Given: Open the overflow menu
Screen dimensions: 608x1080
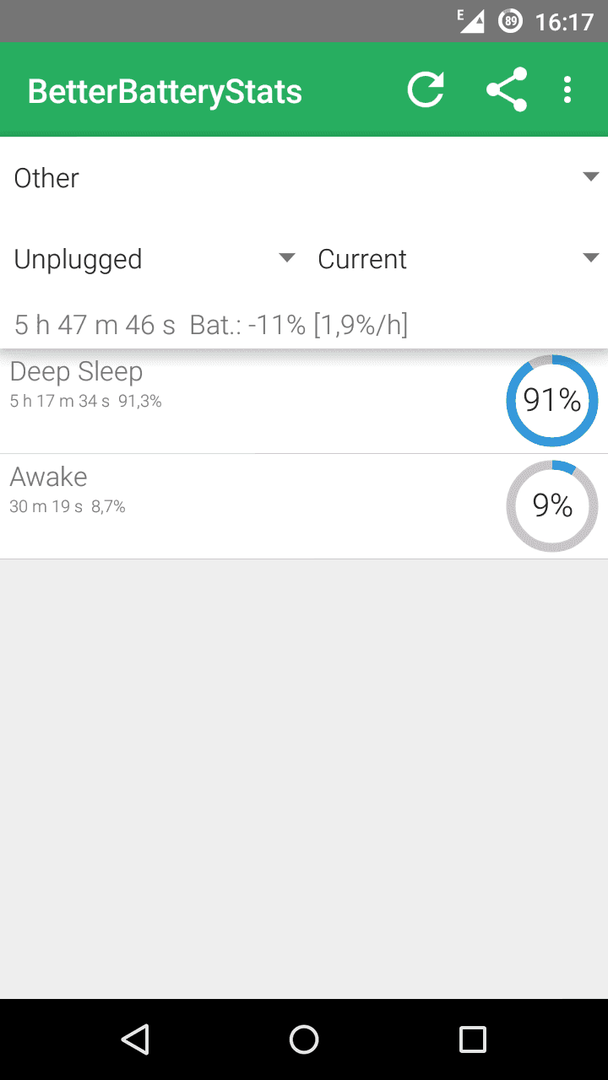Looking at the screenshot, I should [x=567, y=90].
